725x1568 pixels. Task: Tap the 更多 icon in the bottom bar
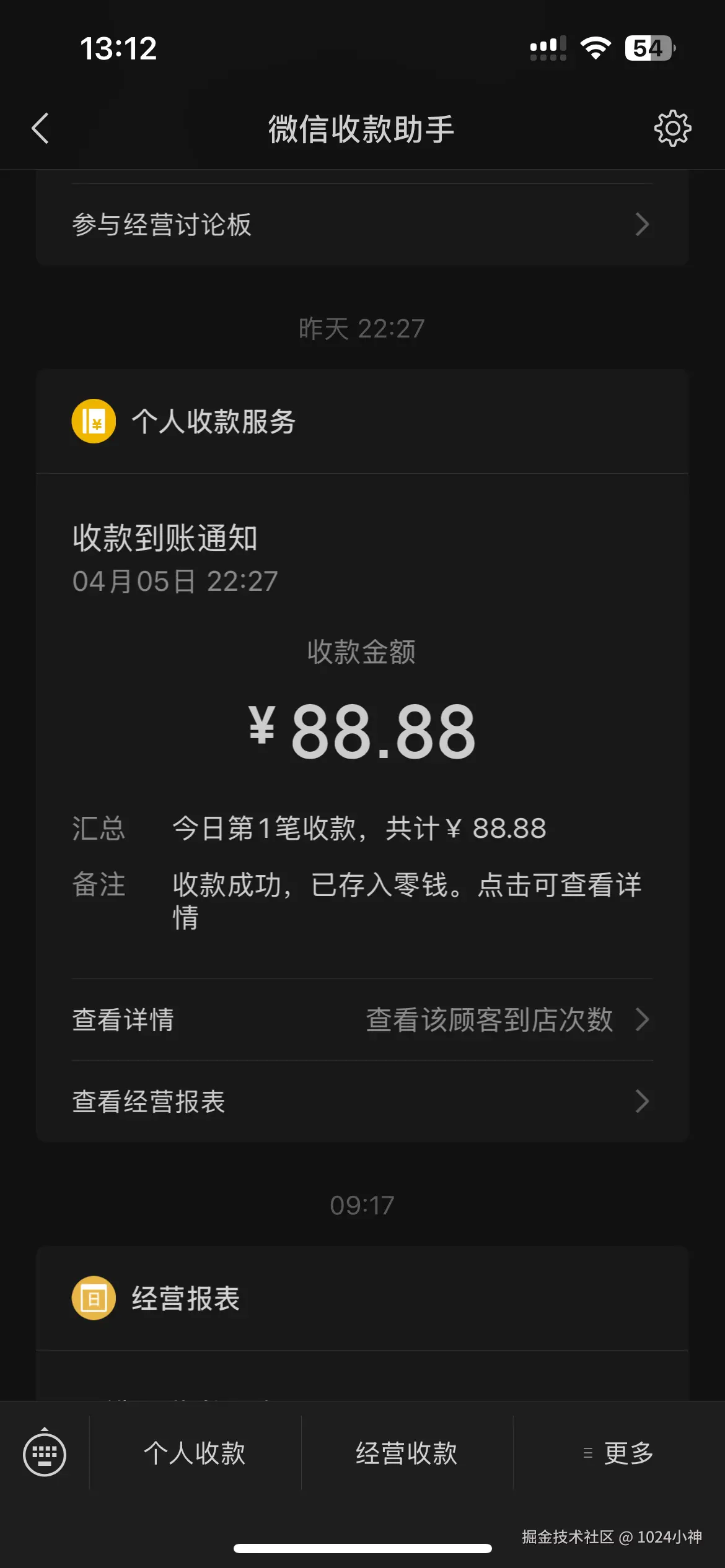tap(620, 1452)
